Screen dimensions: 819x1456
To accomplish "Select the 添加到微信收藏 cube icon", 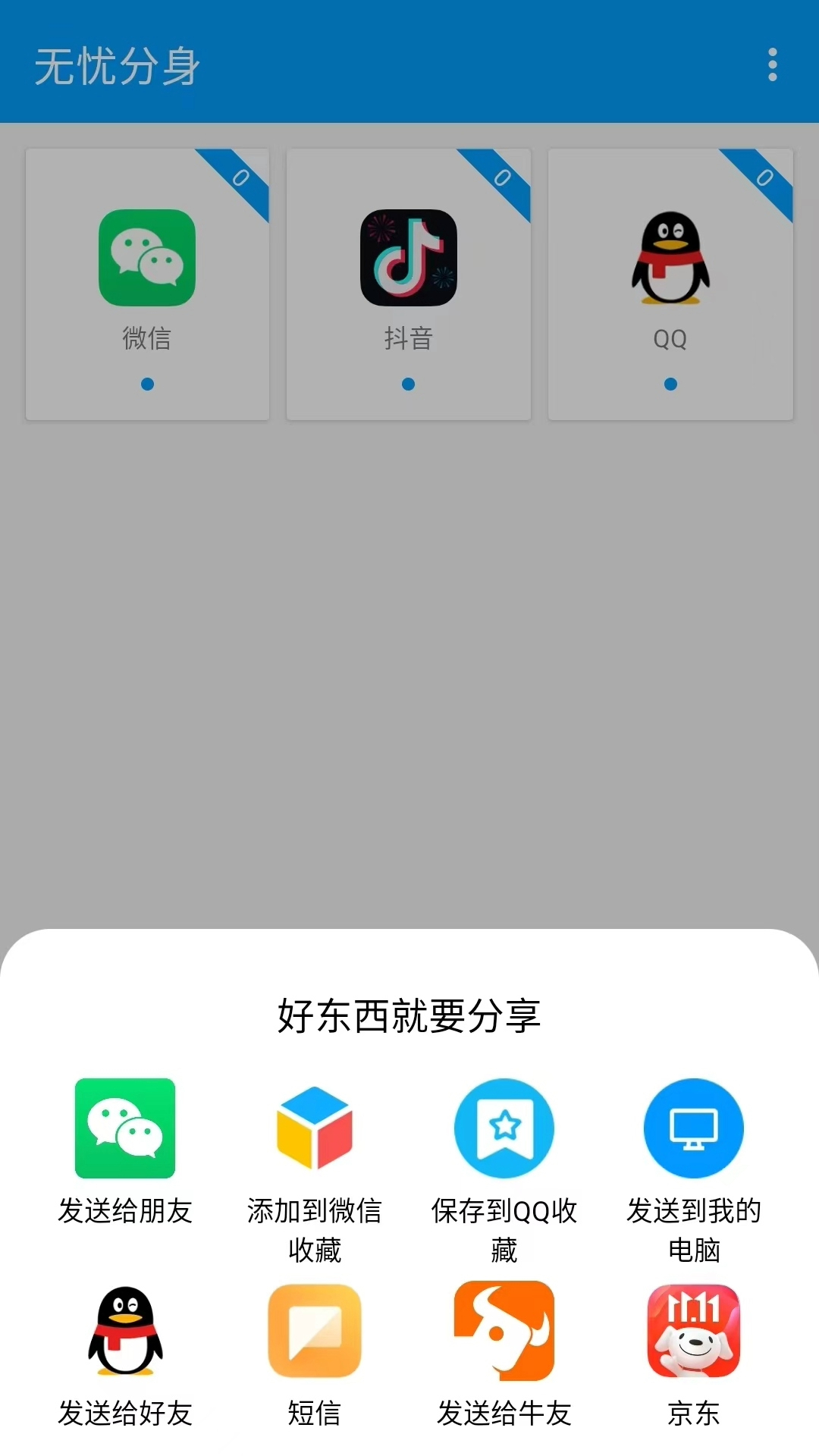I will [x=315, y=1128].
